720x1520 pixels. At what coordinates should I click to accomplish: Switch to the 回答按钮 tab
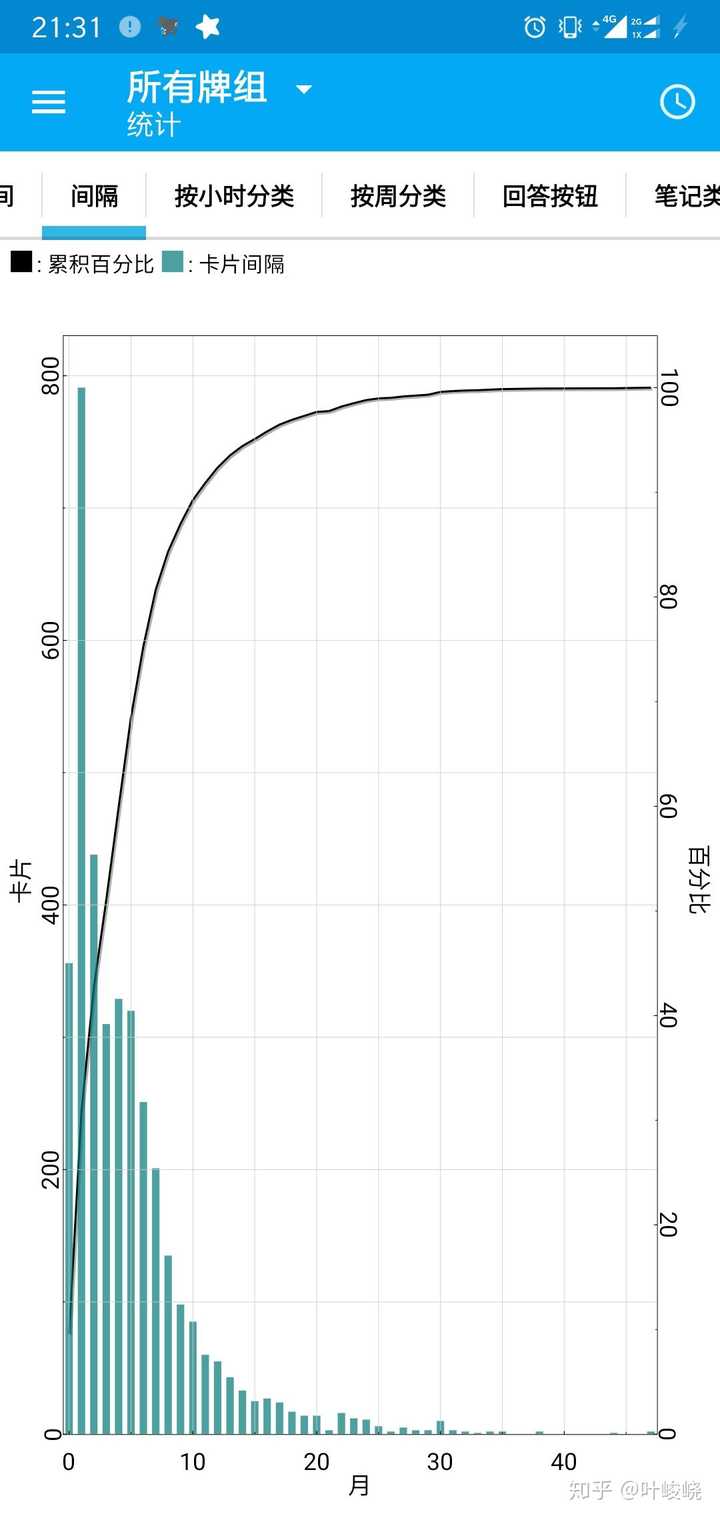coord(550,196)
